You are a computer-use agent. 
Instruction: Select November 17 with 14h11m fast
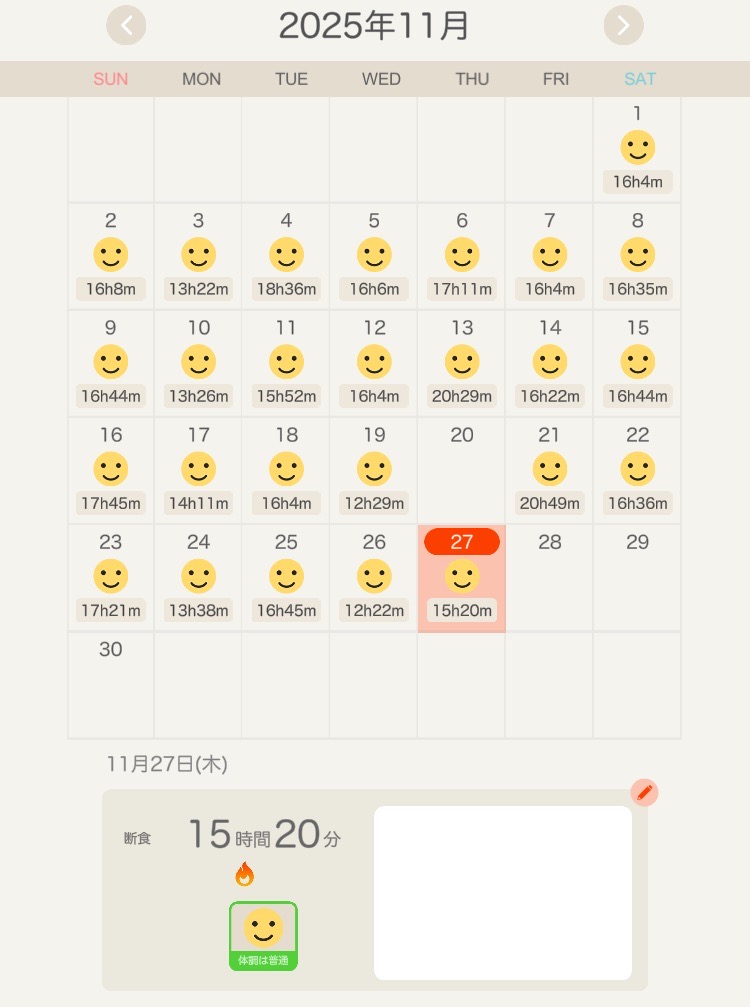coord(198,470)
